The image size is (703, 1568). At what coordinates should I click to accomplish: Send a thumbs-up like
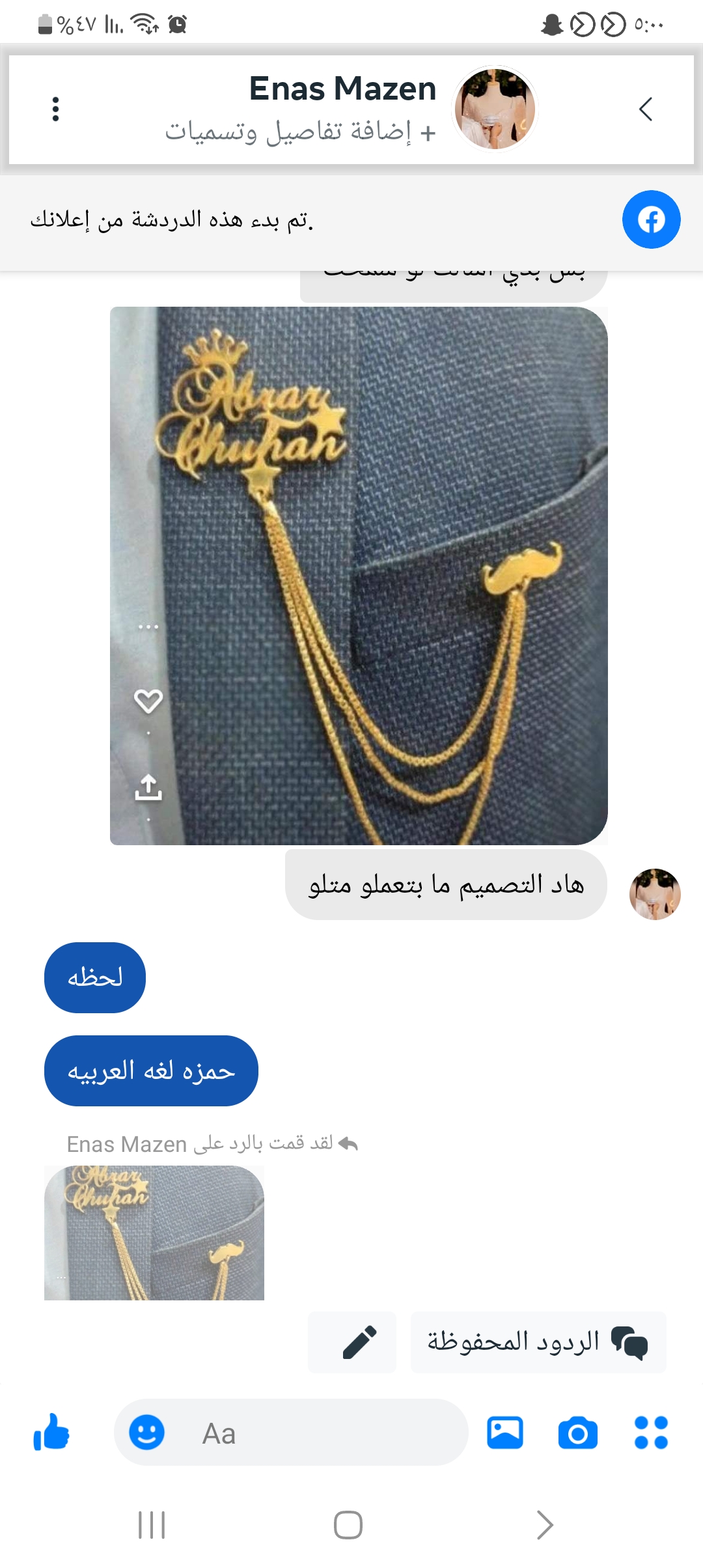click(x=51, y=1433)
